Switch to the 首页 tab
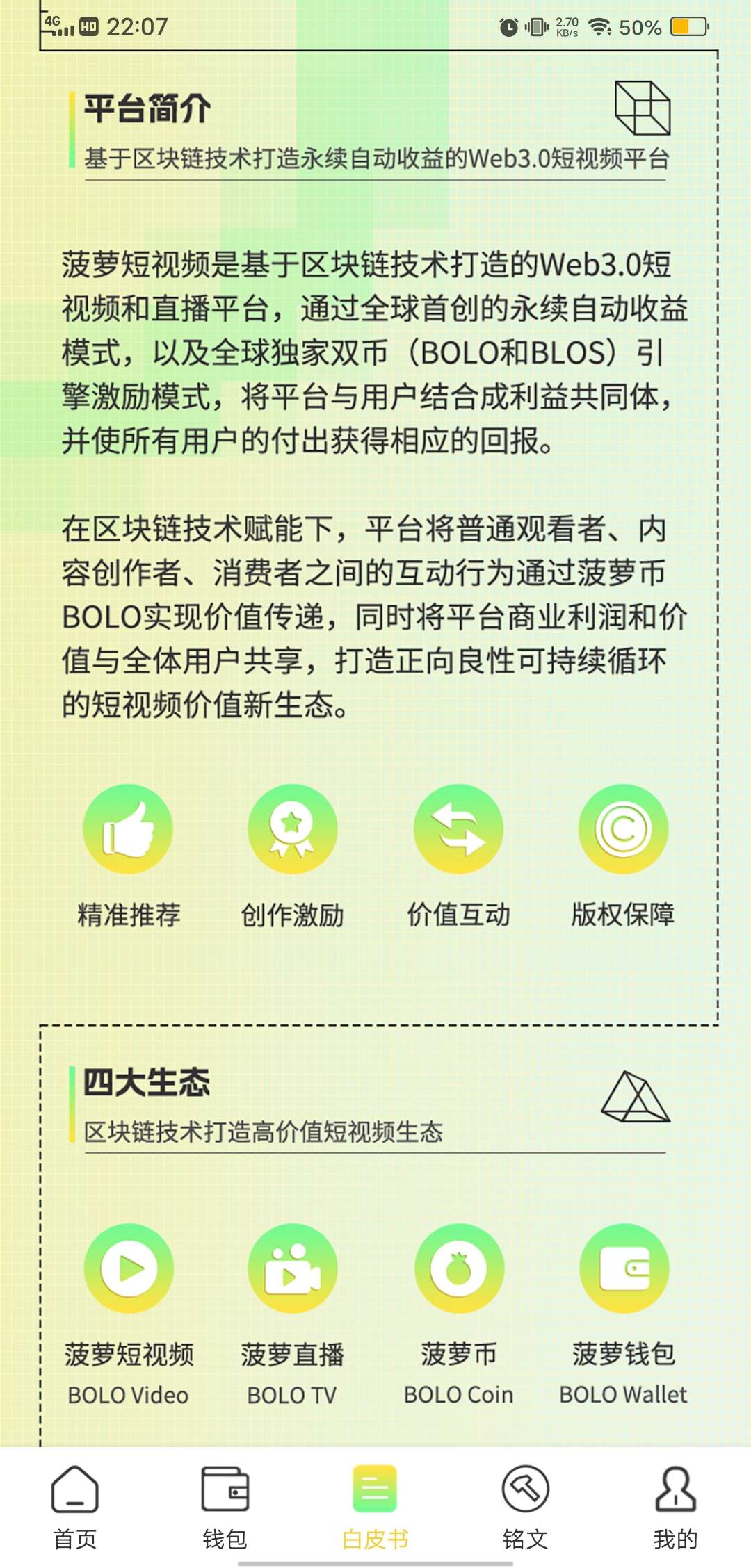751x1568 pixels. coord(75,1505)
